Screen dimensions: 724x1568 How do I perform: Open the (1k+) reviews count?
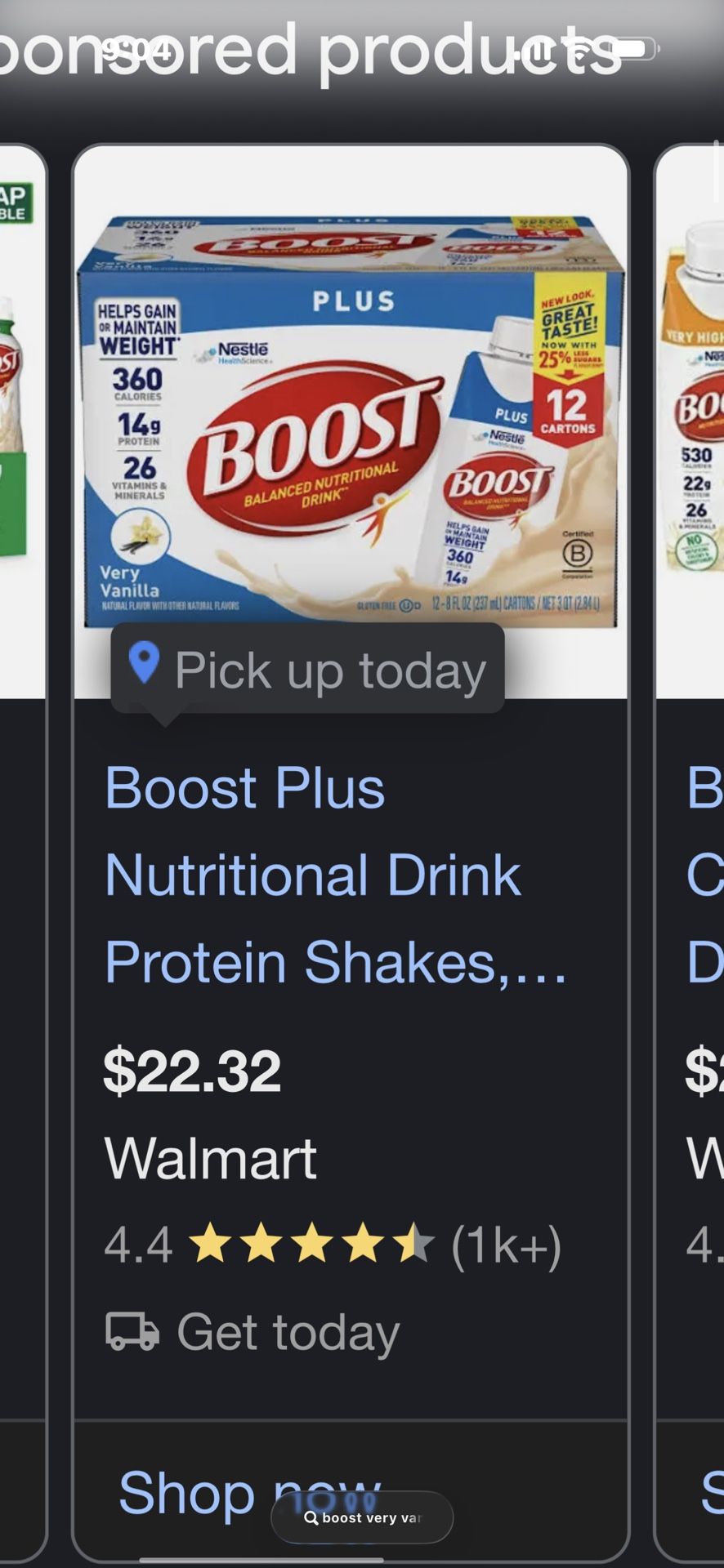[x=506, y=1243]
